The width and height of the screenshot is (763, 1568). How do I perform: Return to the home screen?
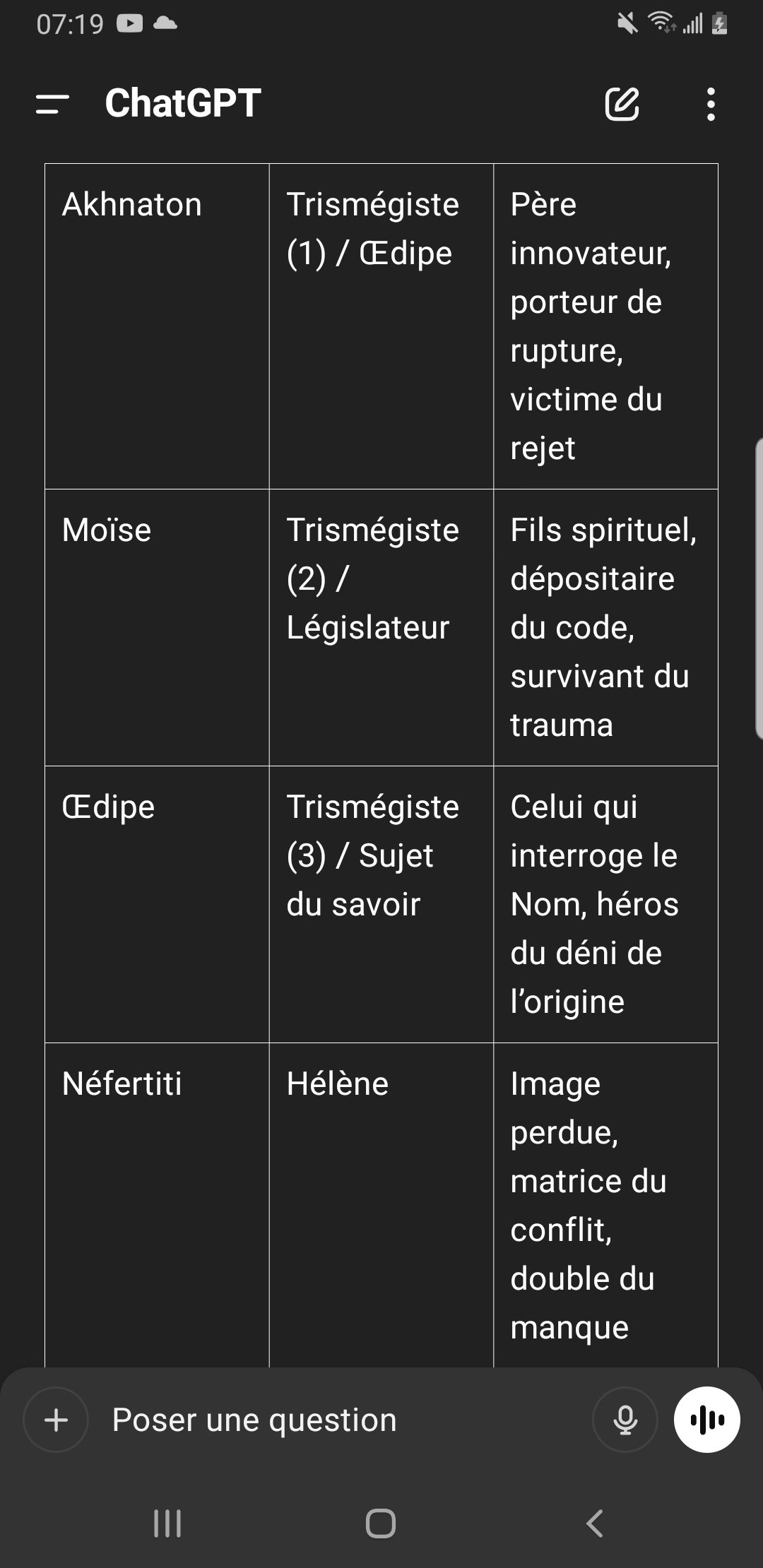[381, 1524]
